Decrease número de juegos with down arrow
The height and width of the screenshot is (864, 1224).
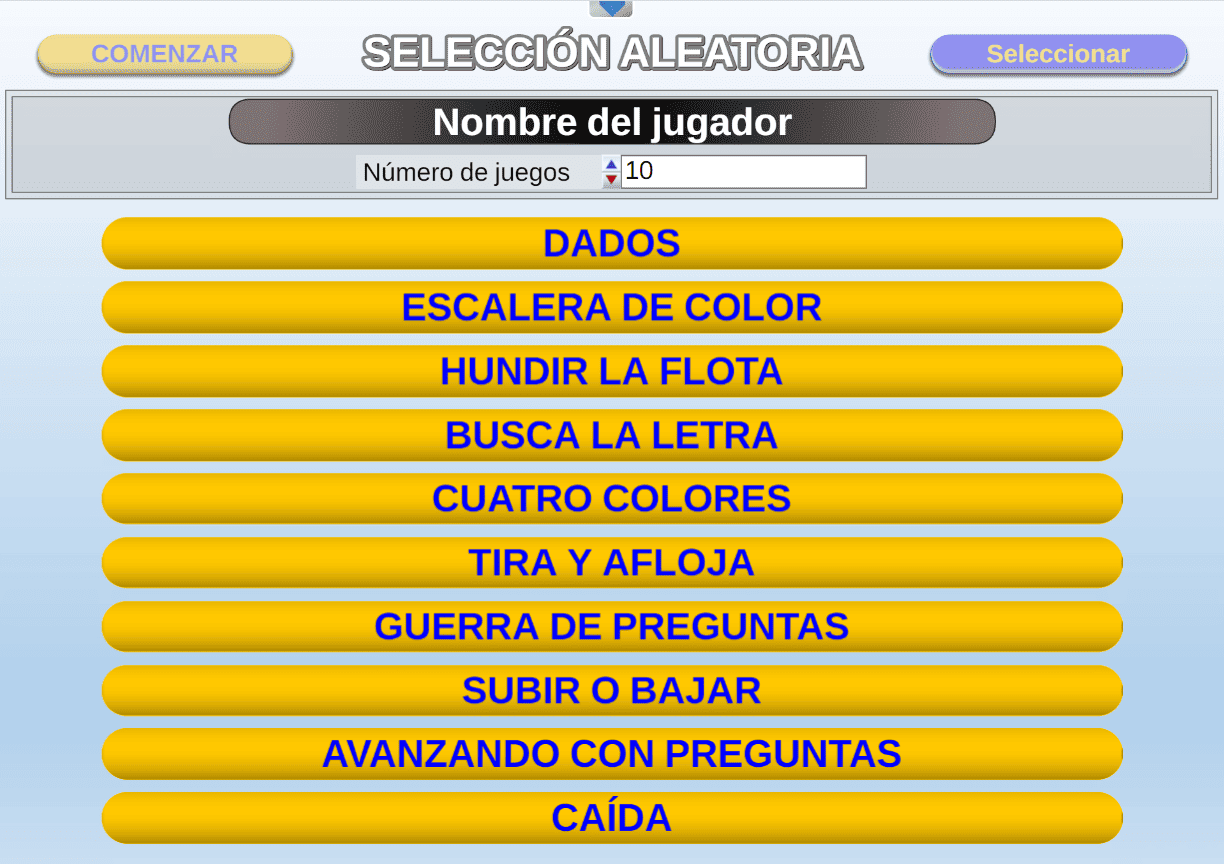(611, 179)
